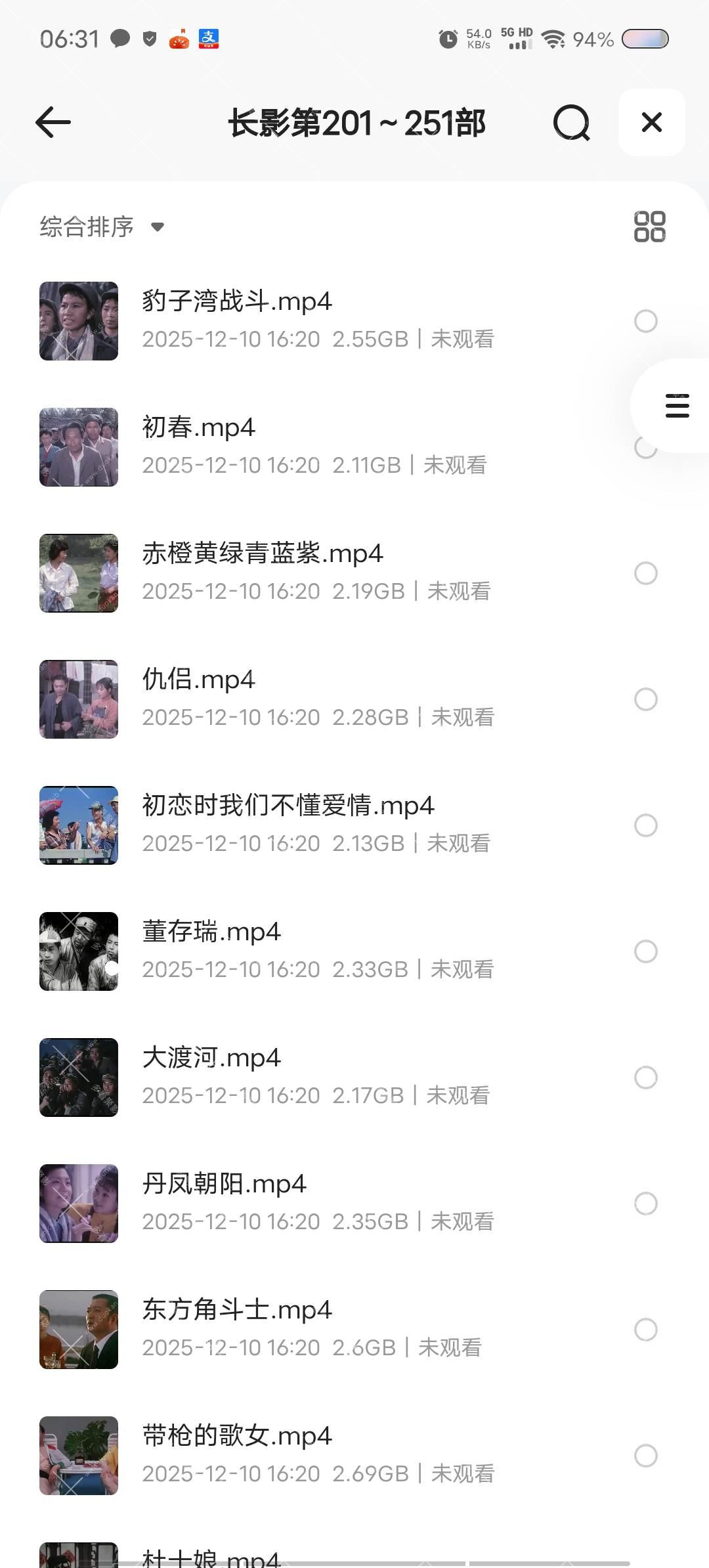Open the 董存瑞.mp4 video
Image resolution: width=709 pixels, height=1568 pixels.
click(x=211, y=932)
